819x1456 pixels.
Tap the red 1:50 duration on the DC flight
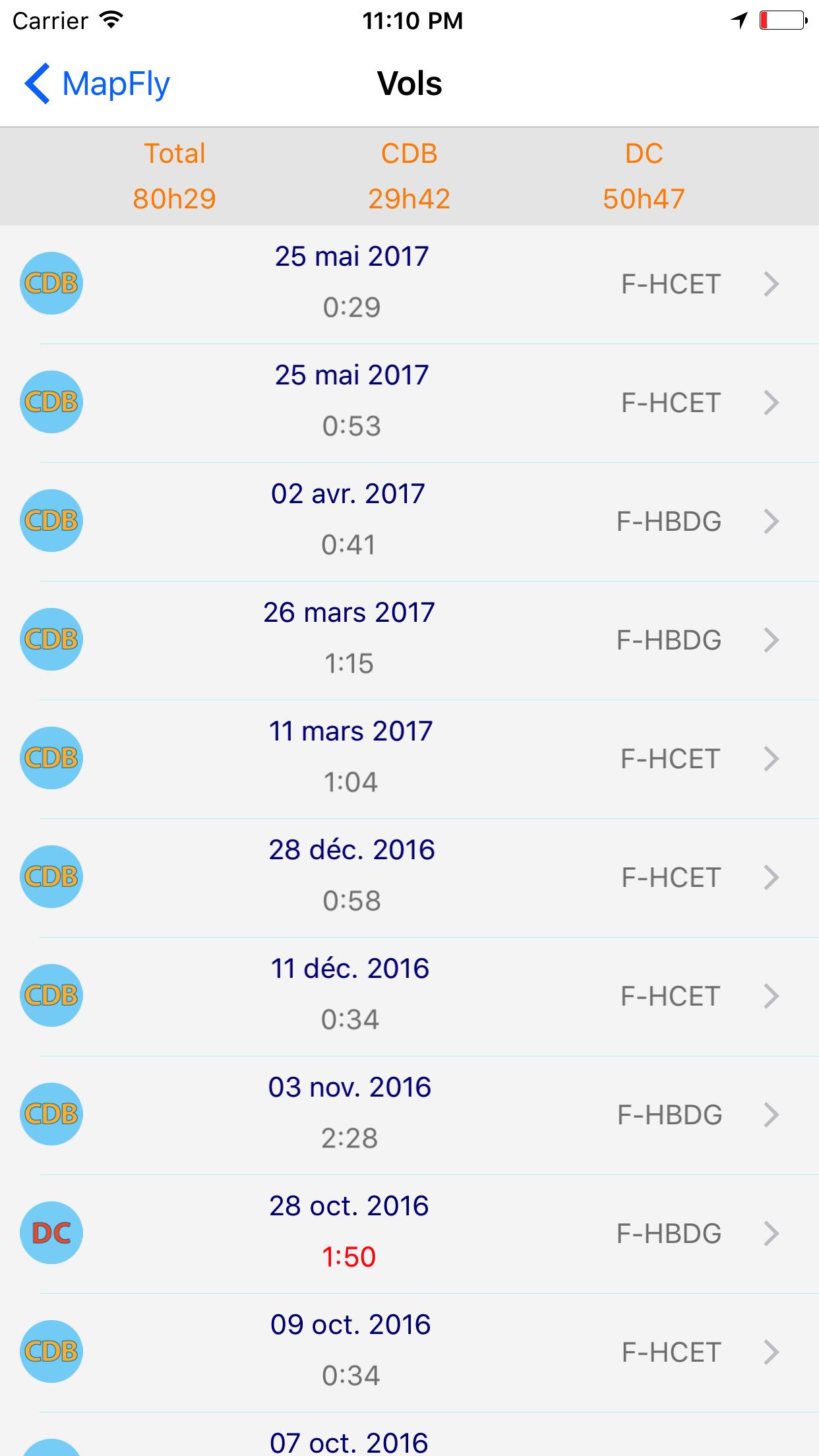click(x=350, y=1256)
